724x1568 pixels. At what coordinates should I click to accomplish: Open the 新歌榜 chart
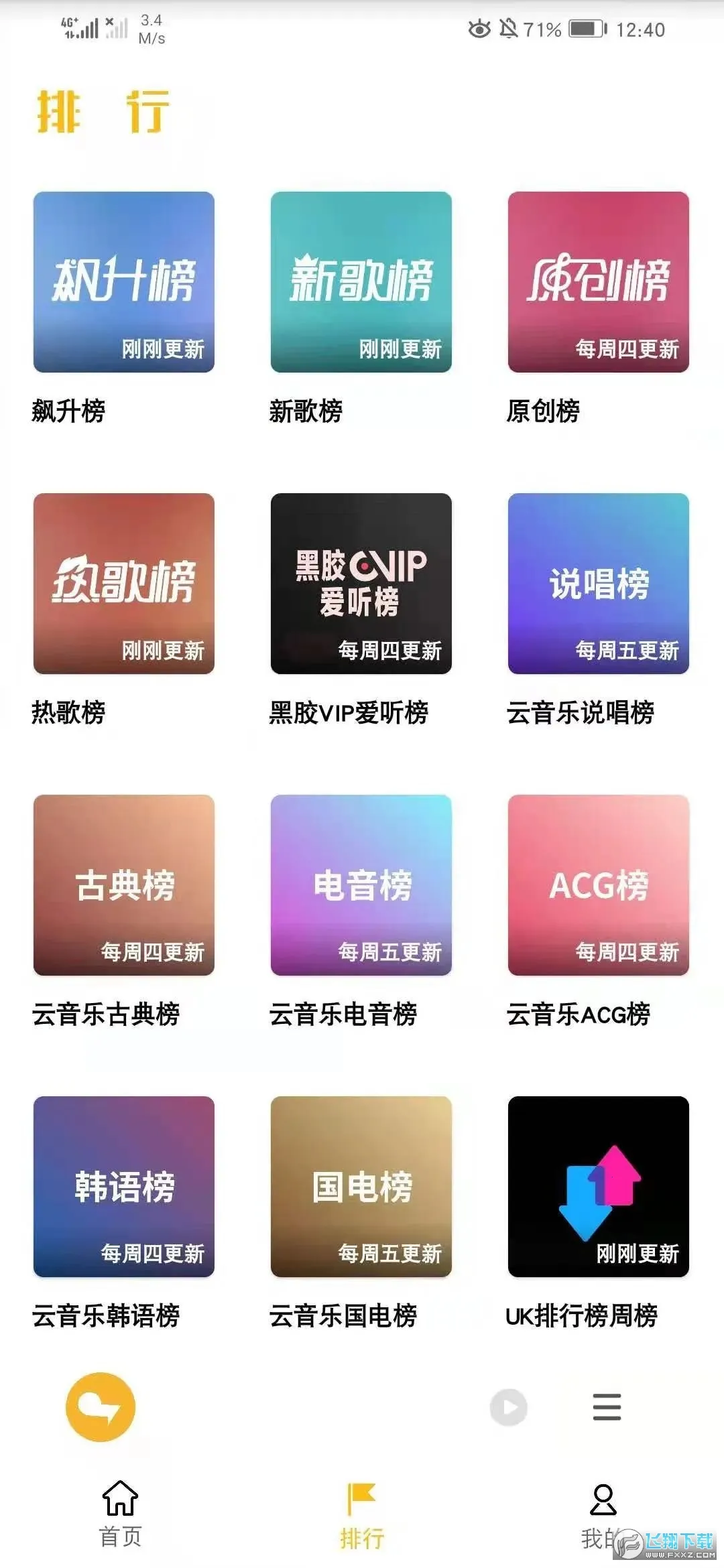(x=361, y=283)
